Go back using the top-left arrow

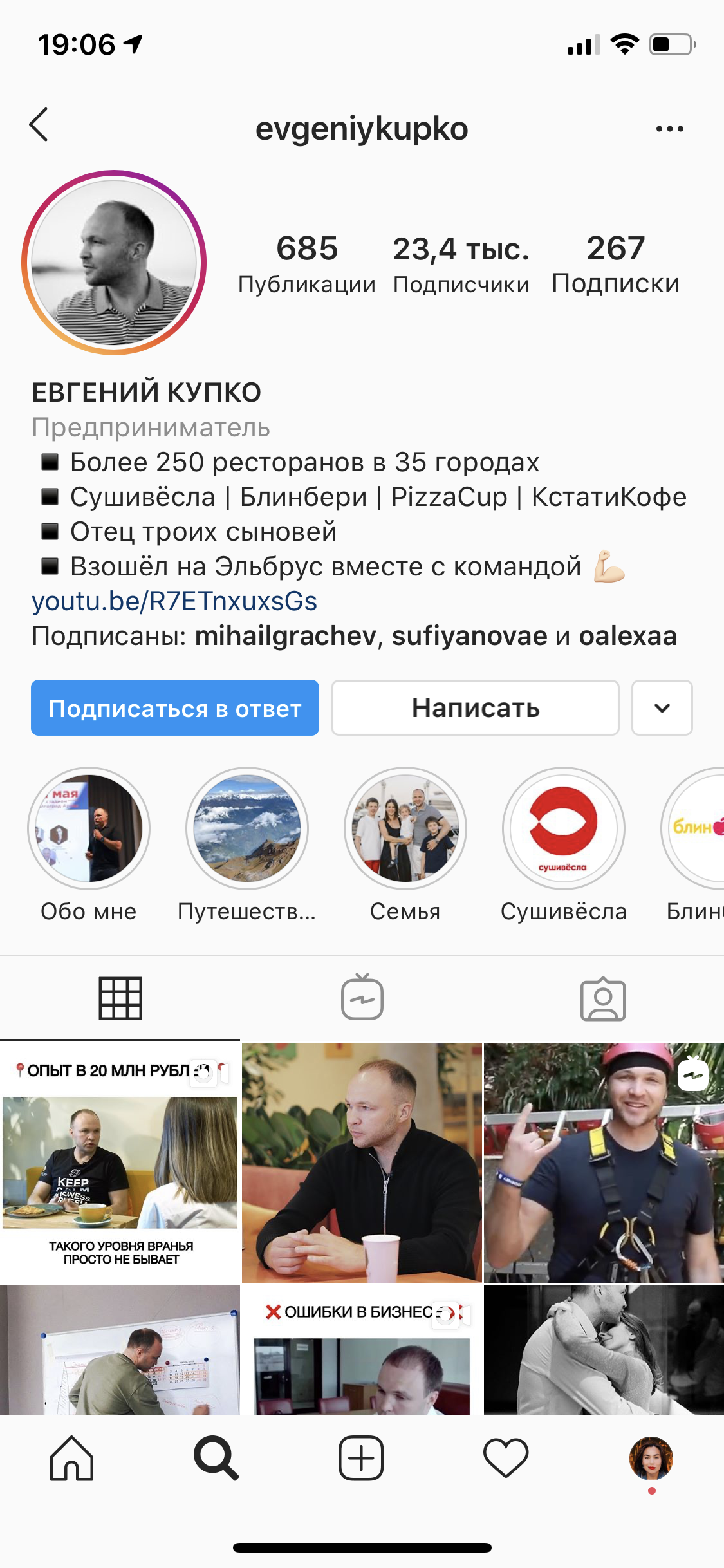(x=39, y=125)
